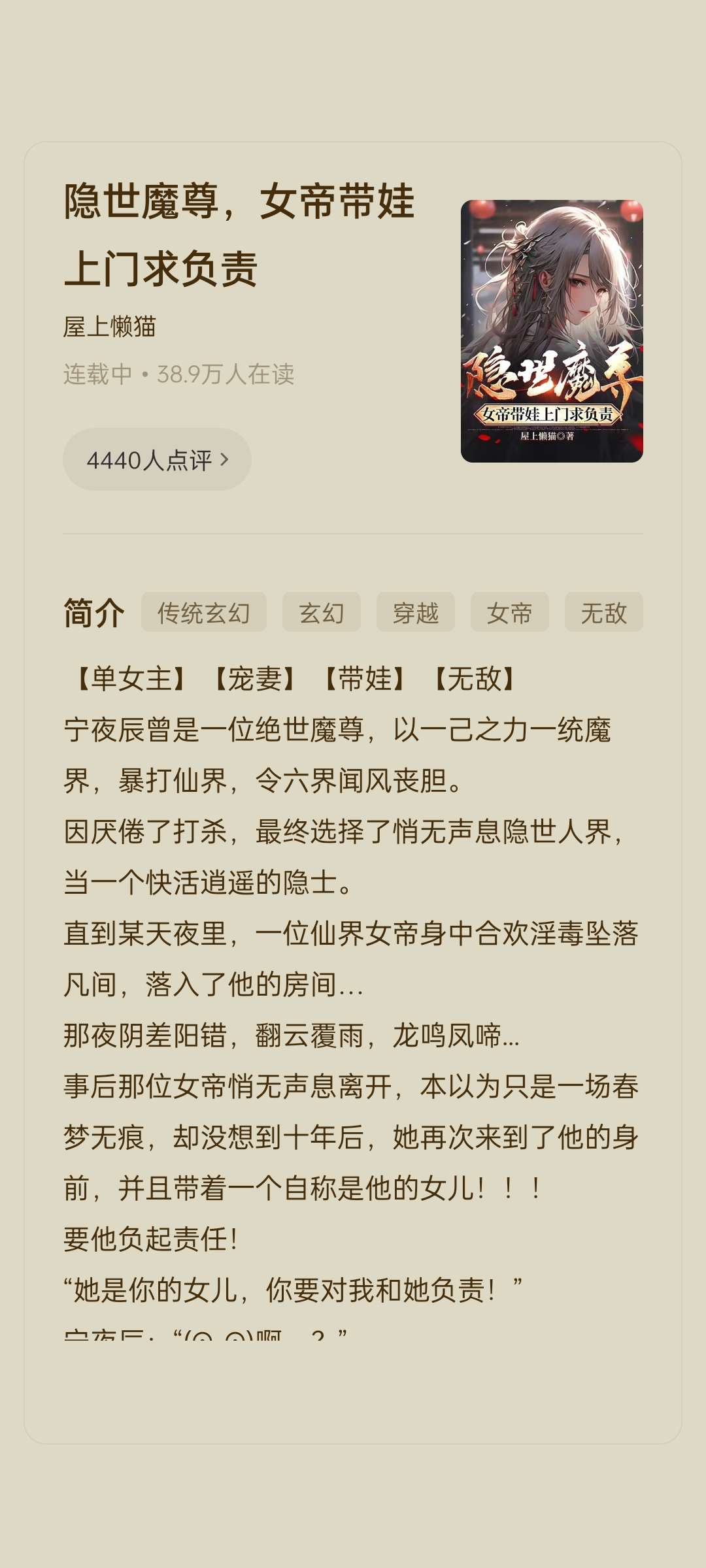Open the 穿越 tag
This screenshot has width=706, height=1568.
click(x=415, y=613)
